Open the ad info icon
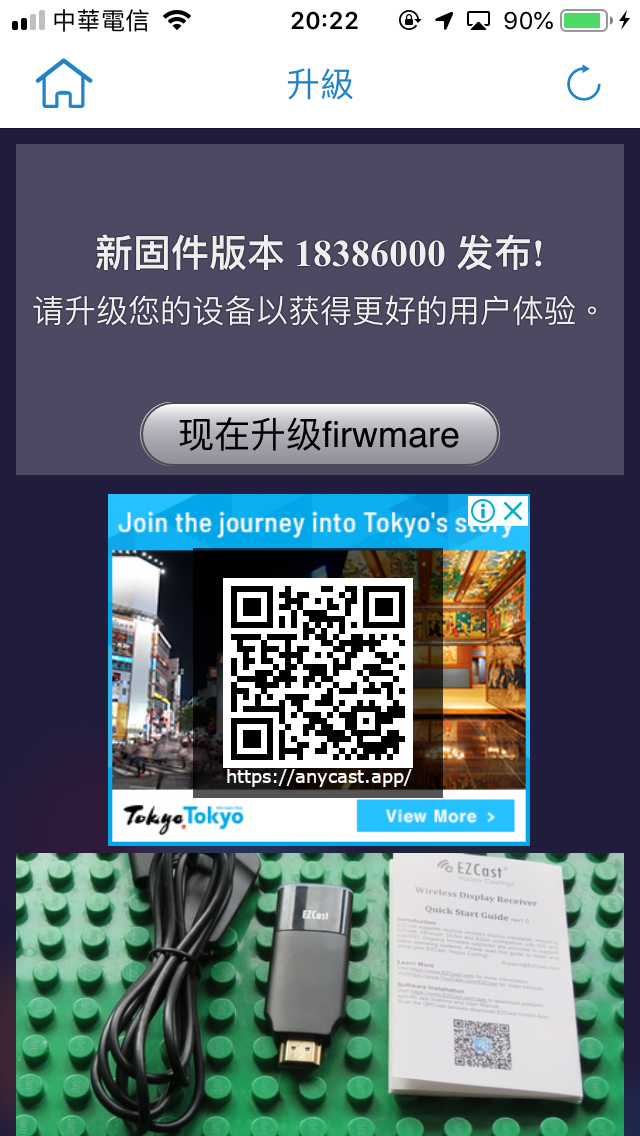 [x=483, y=511]
